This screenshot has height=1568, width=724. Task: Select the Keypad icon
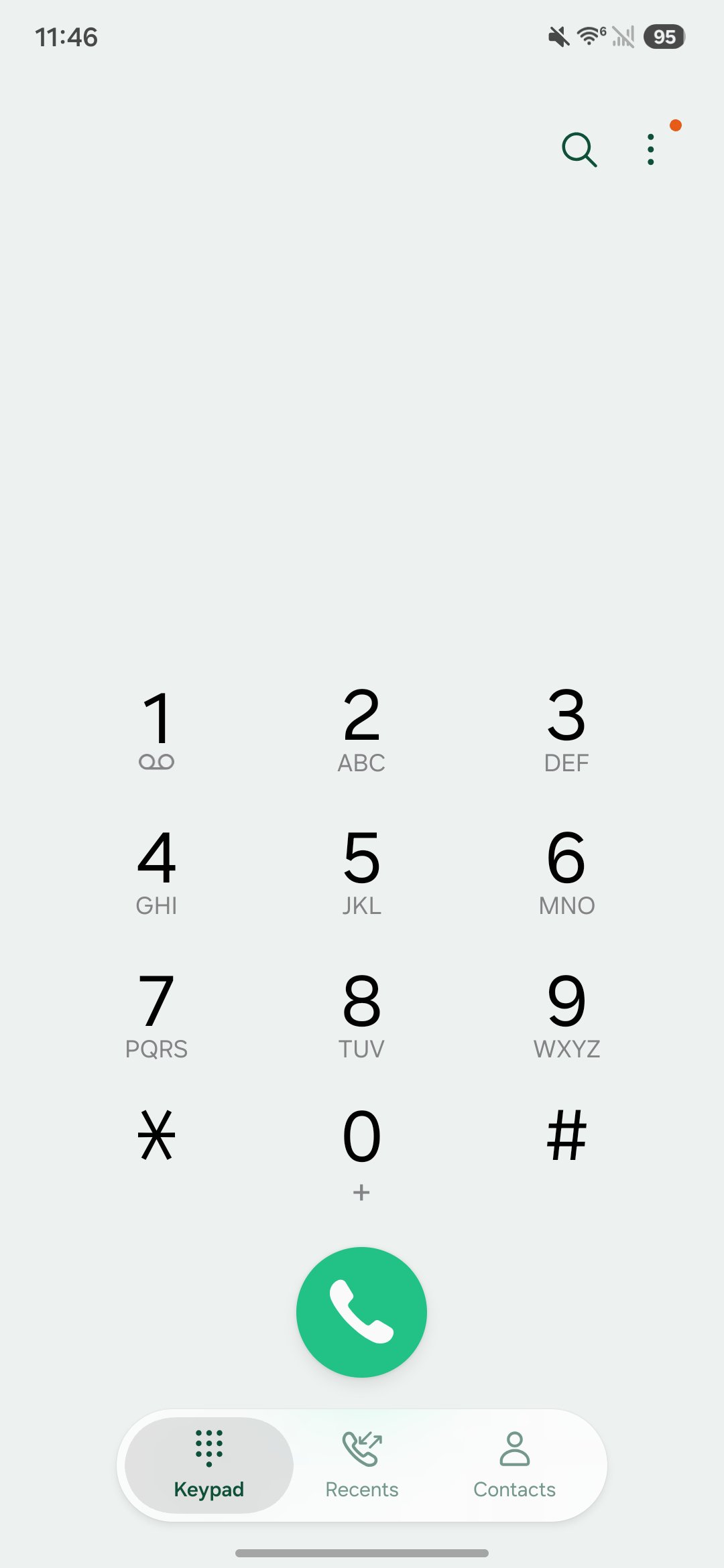(208, 1447)
